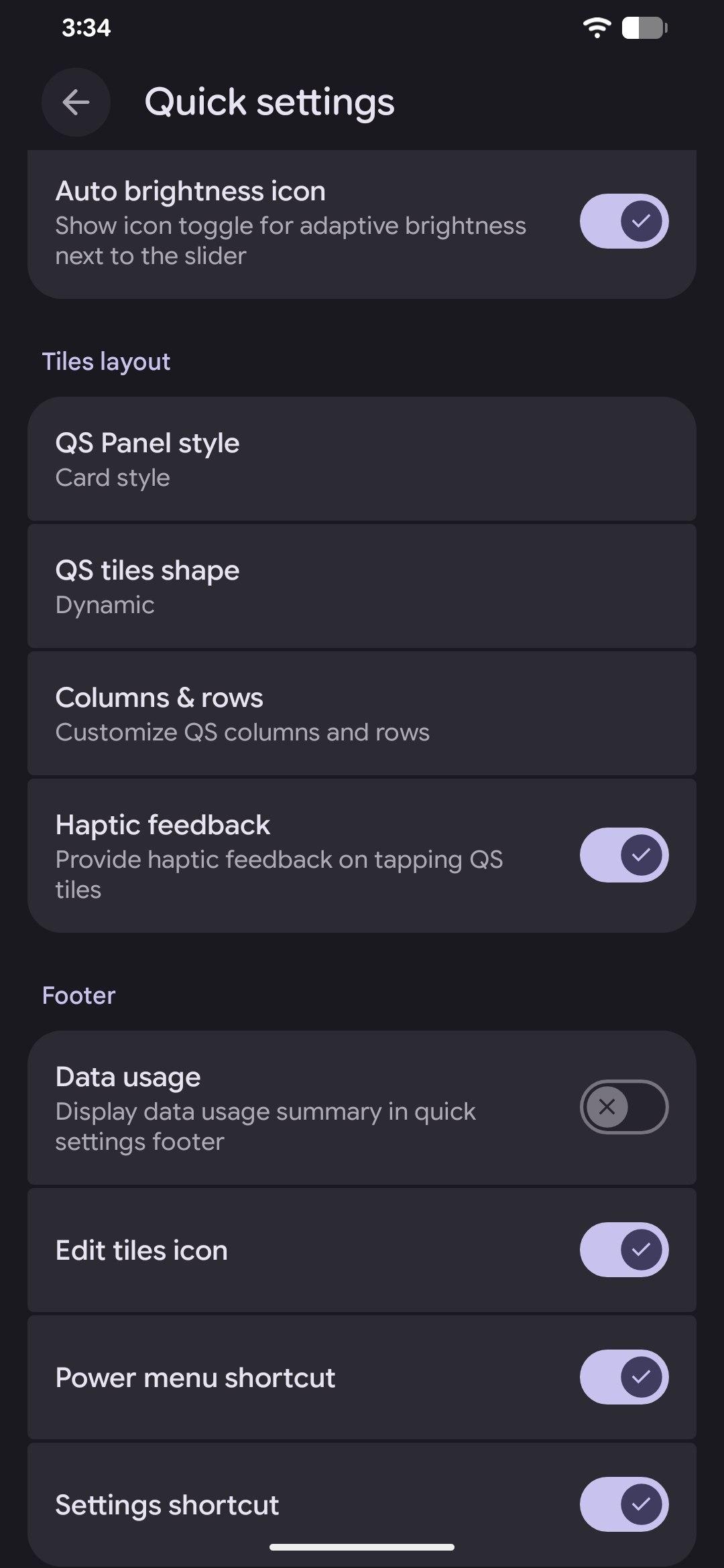Disable the Power menu shortcut switch

(x=623, y=1377)
